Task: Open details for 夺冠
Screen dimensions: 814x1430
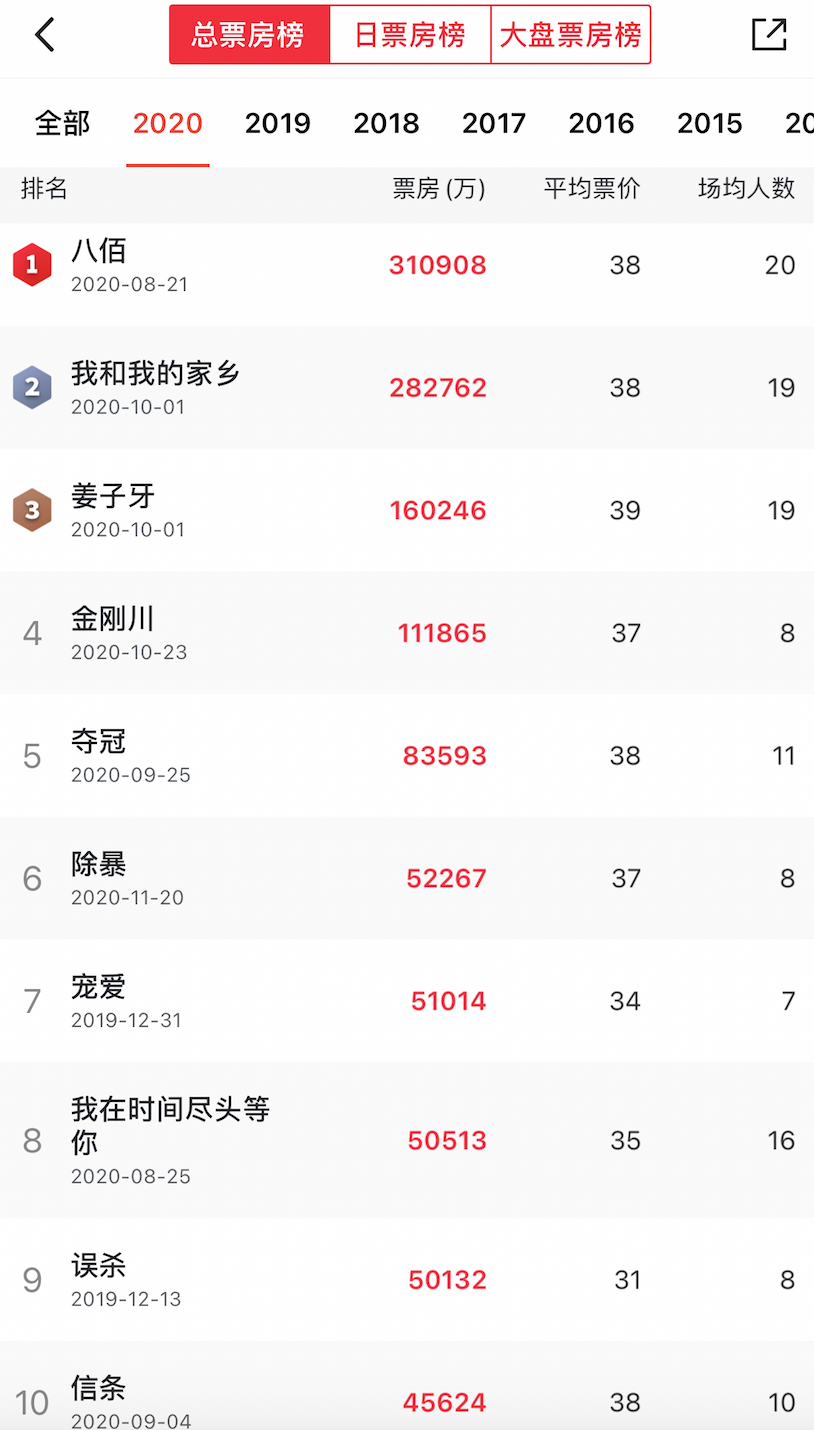Action: tap(407, 756)
